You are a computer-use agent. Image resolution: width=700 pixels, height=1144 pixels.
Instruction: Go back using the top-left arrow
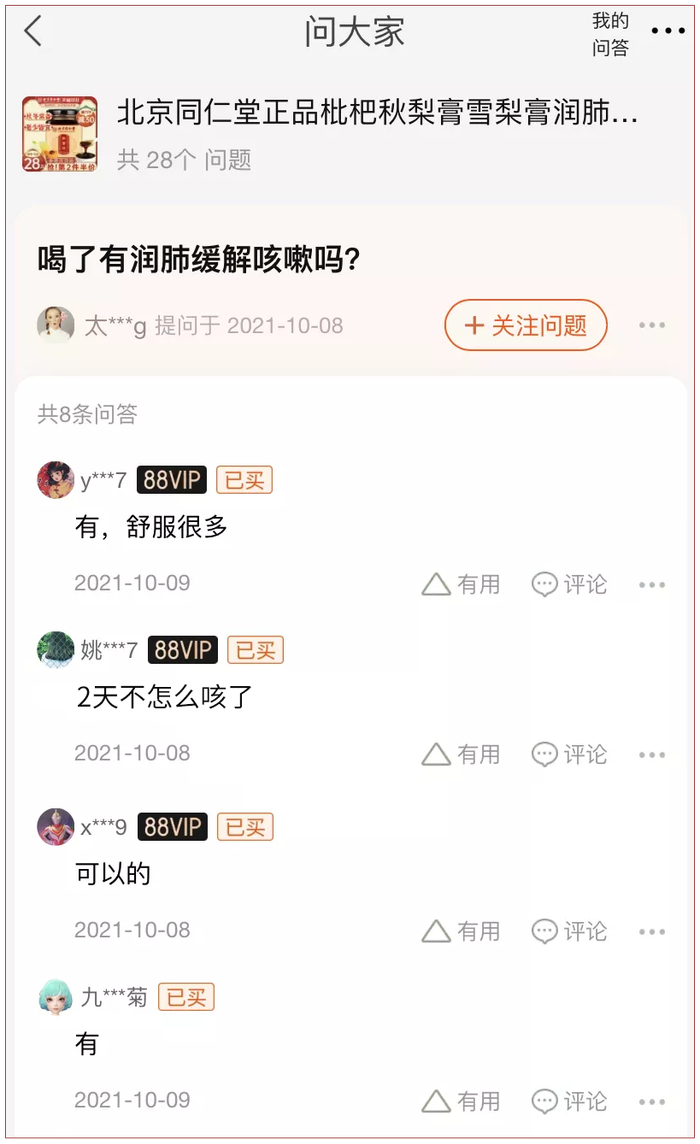coord(34,32)
